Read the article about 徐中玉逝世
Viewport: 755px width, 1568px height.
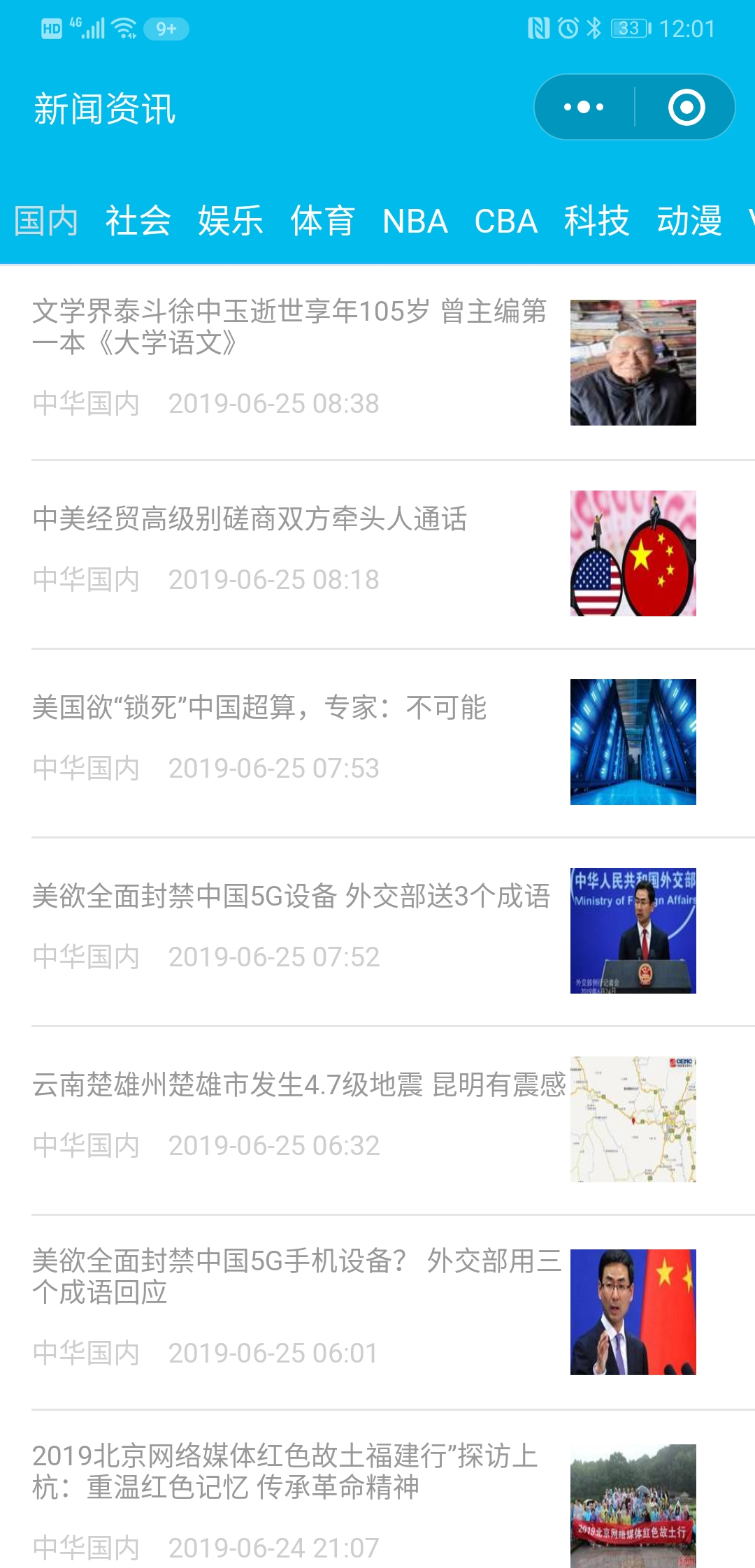(289, 327)
